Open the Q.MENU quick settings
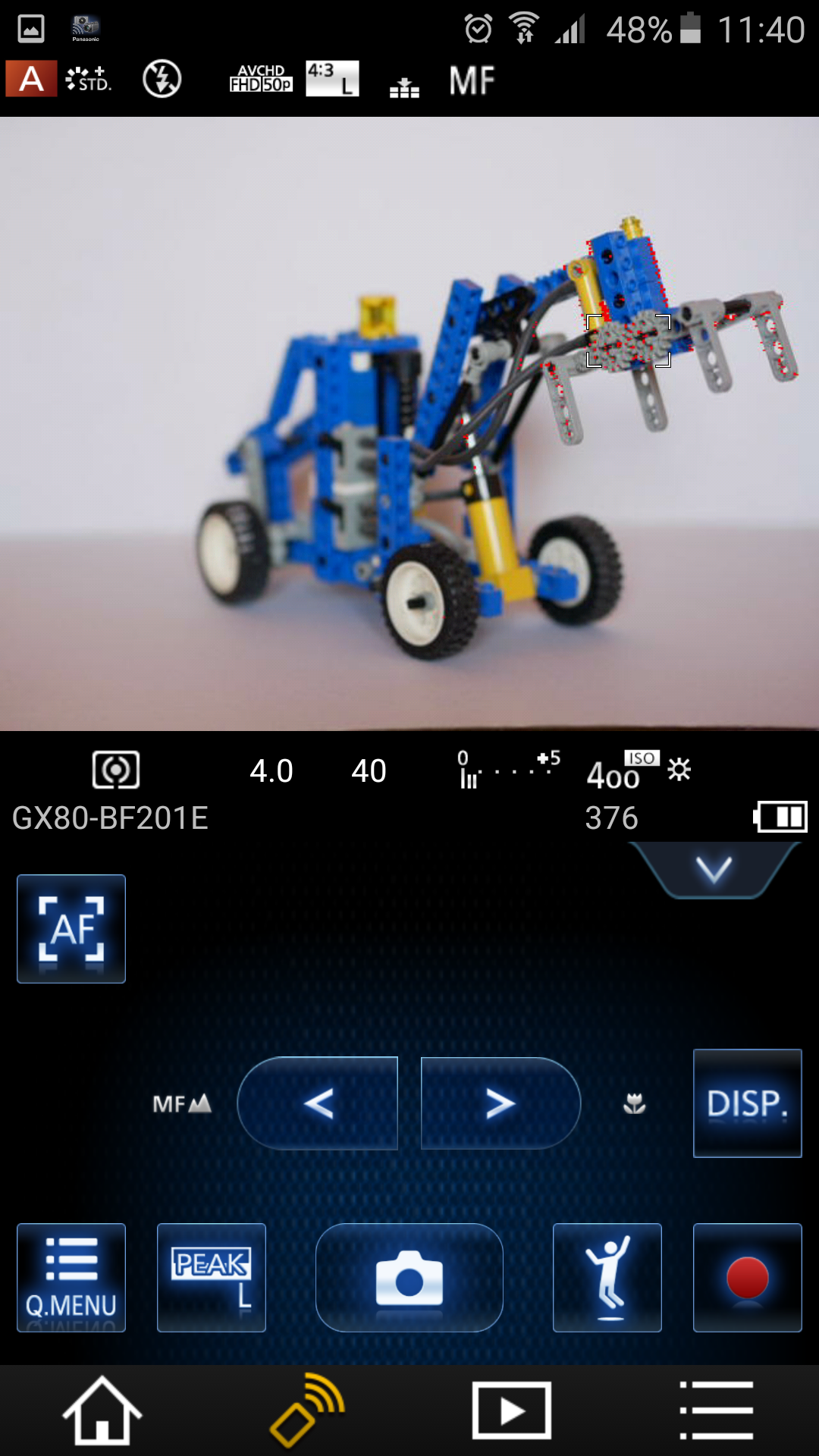This screenshot has height=1456, width=819. click(x=71, y=1278)
